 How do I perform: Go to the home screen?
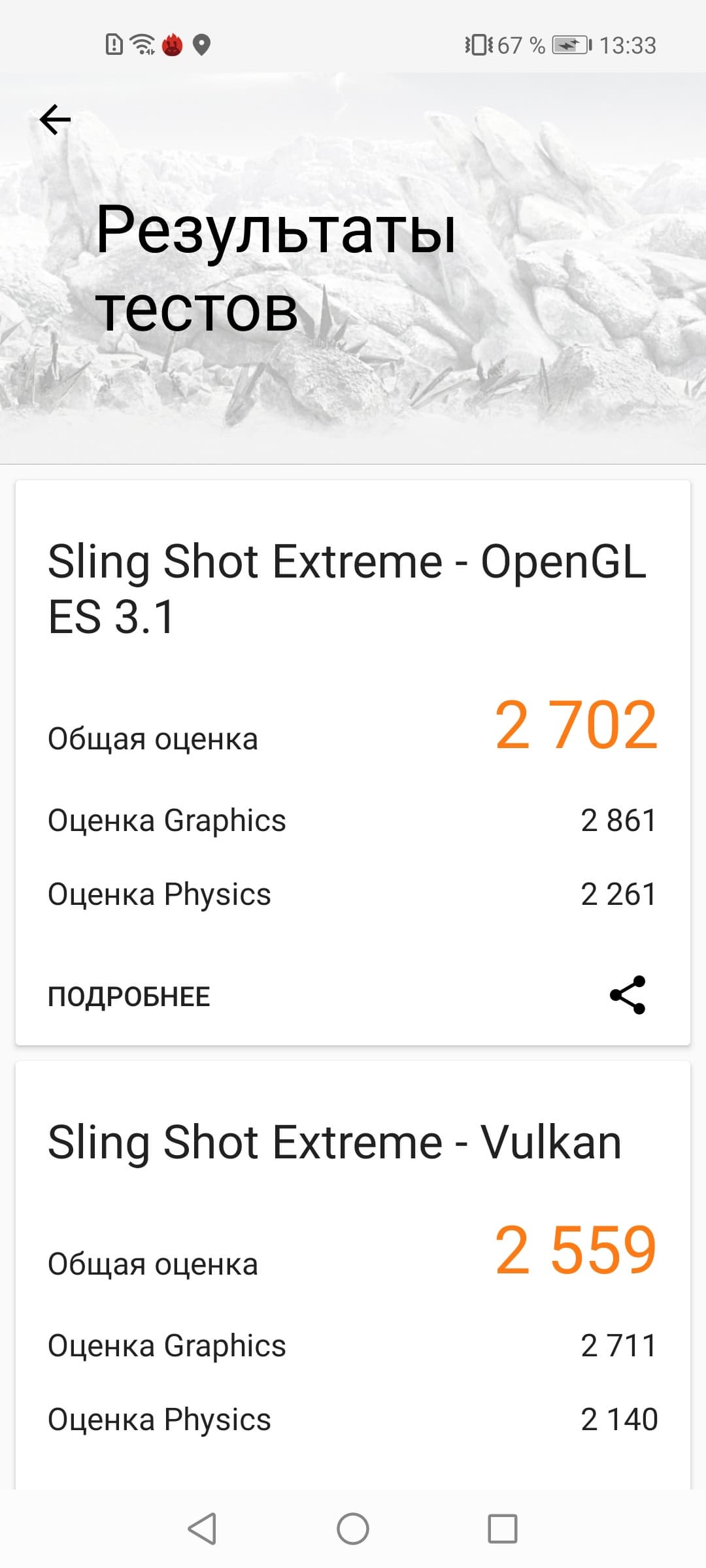[x=353, y=1529]
